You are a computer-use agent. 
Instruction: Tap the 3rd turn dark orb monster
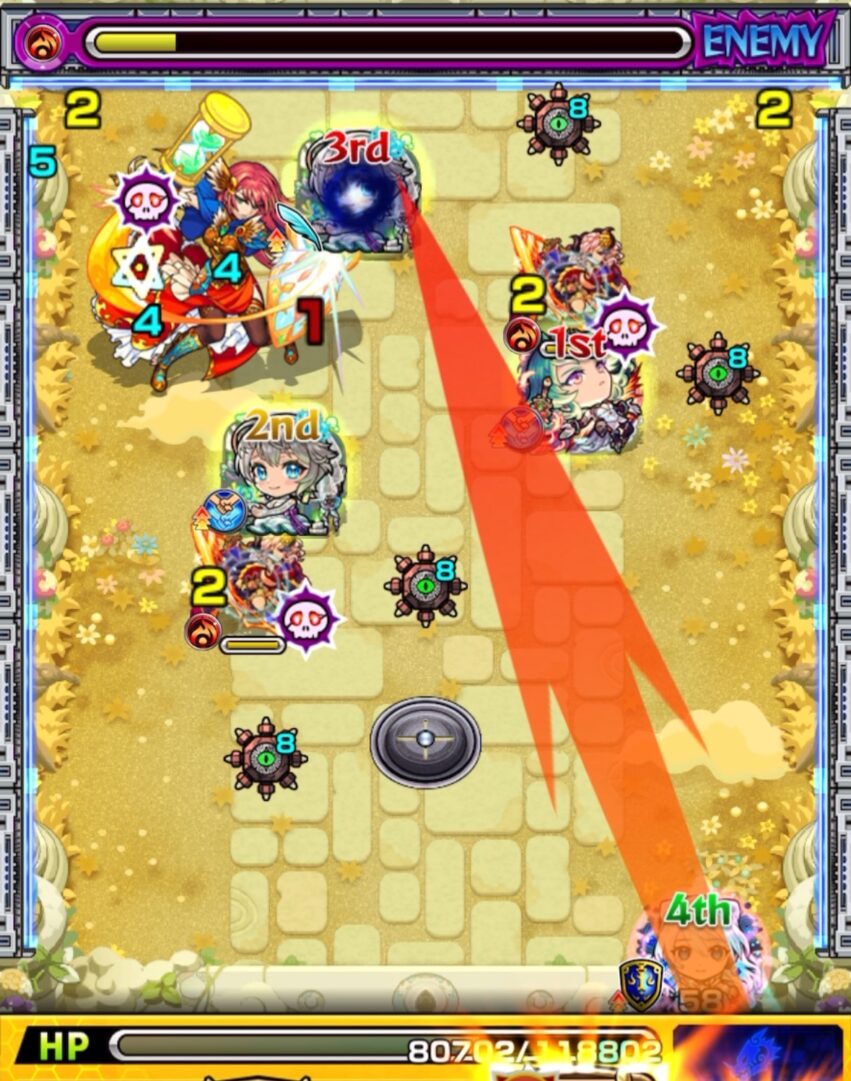(x=357, y=195)
